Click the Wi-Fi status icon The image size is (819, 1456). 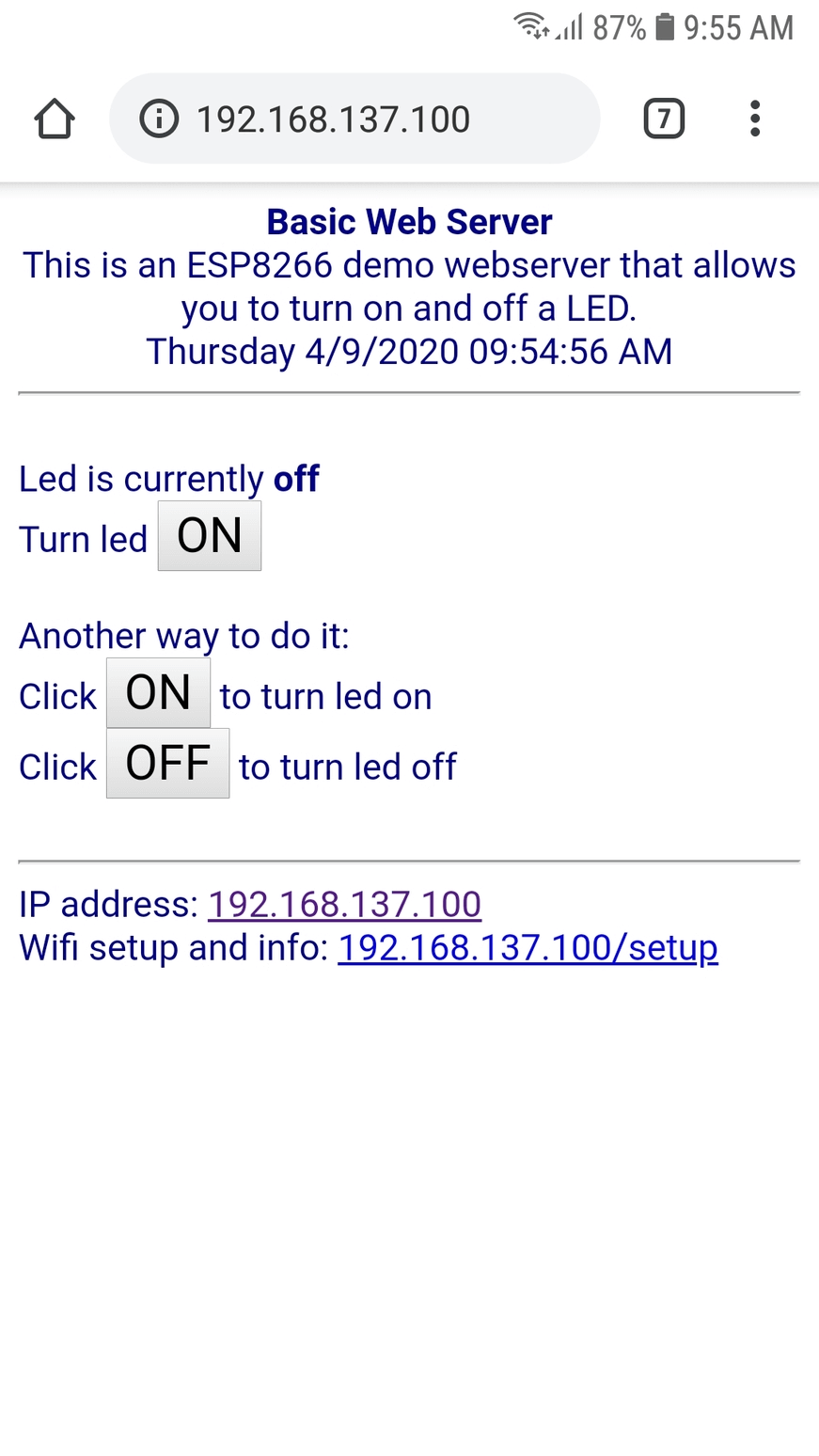pos(529,27)
